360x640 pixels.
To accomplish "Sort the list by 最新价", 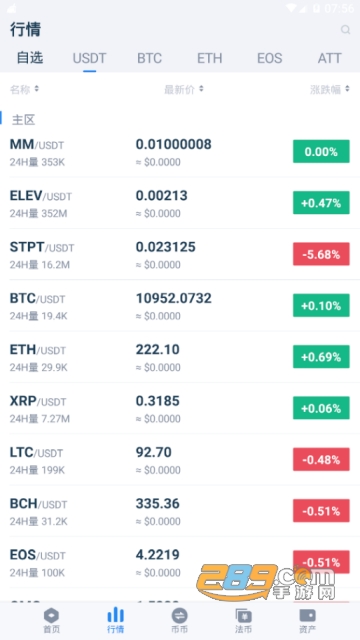I will pos(184,89).
